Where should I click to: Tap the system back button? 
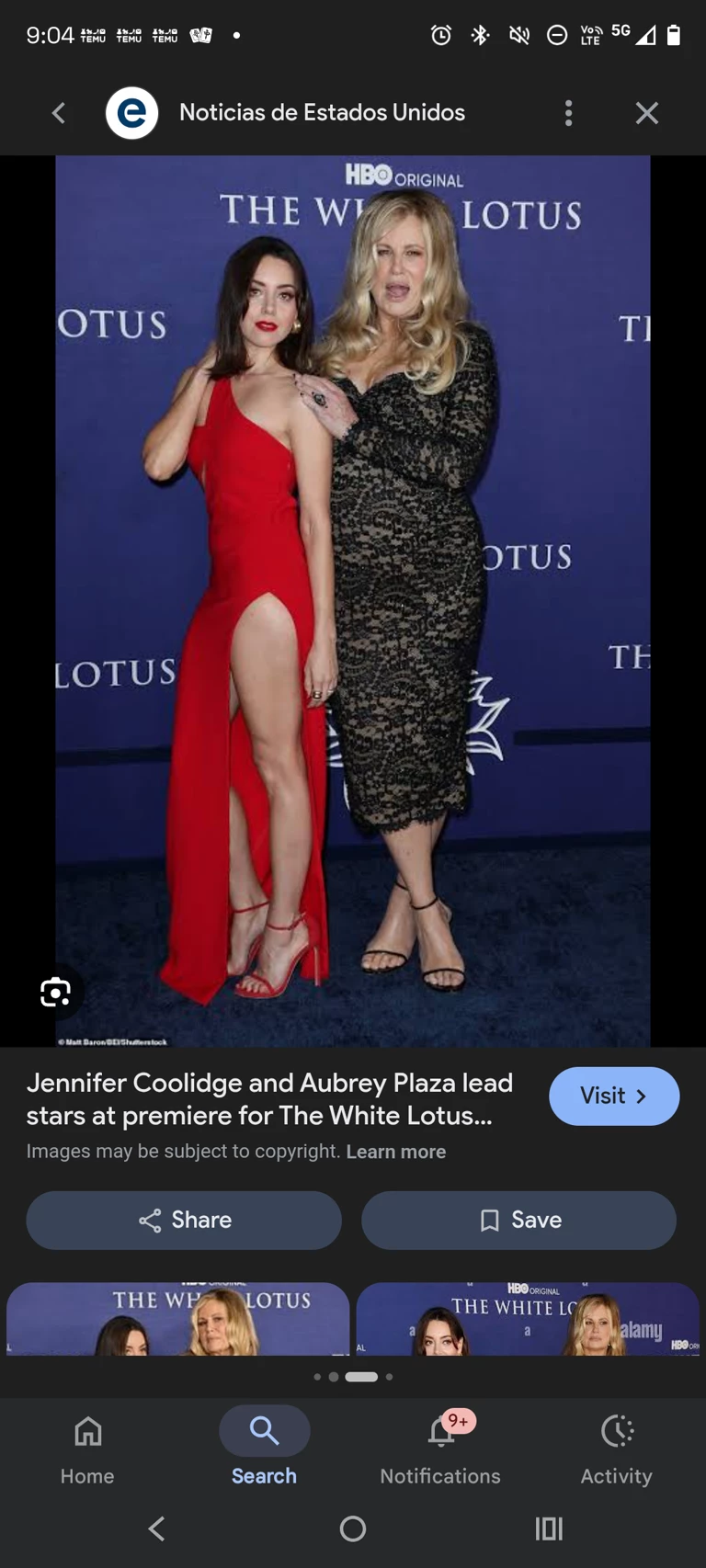(x=157, y=1528)
